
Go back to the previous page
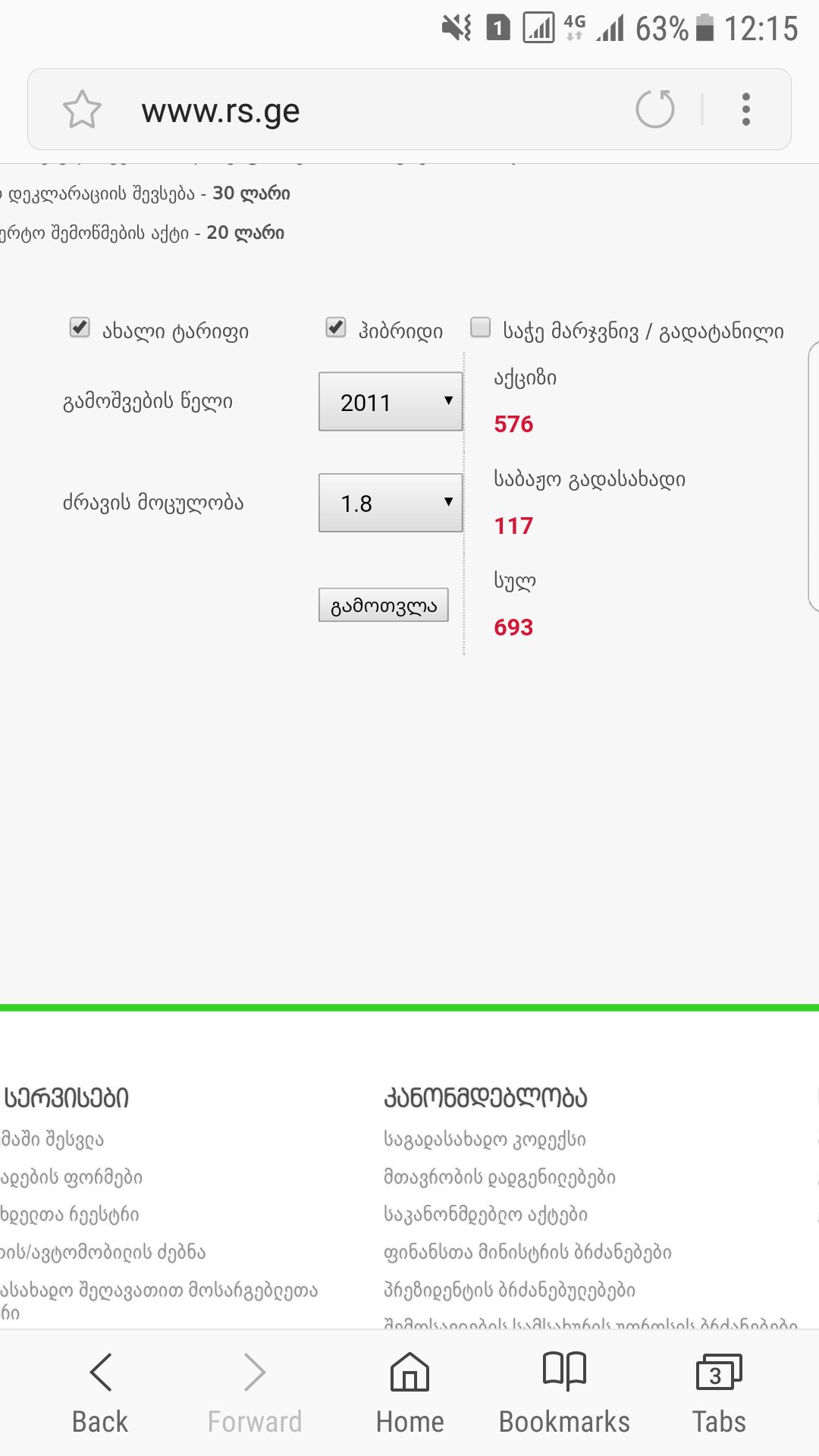pos(100,1392)
